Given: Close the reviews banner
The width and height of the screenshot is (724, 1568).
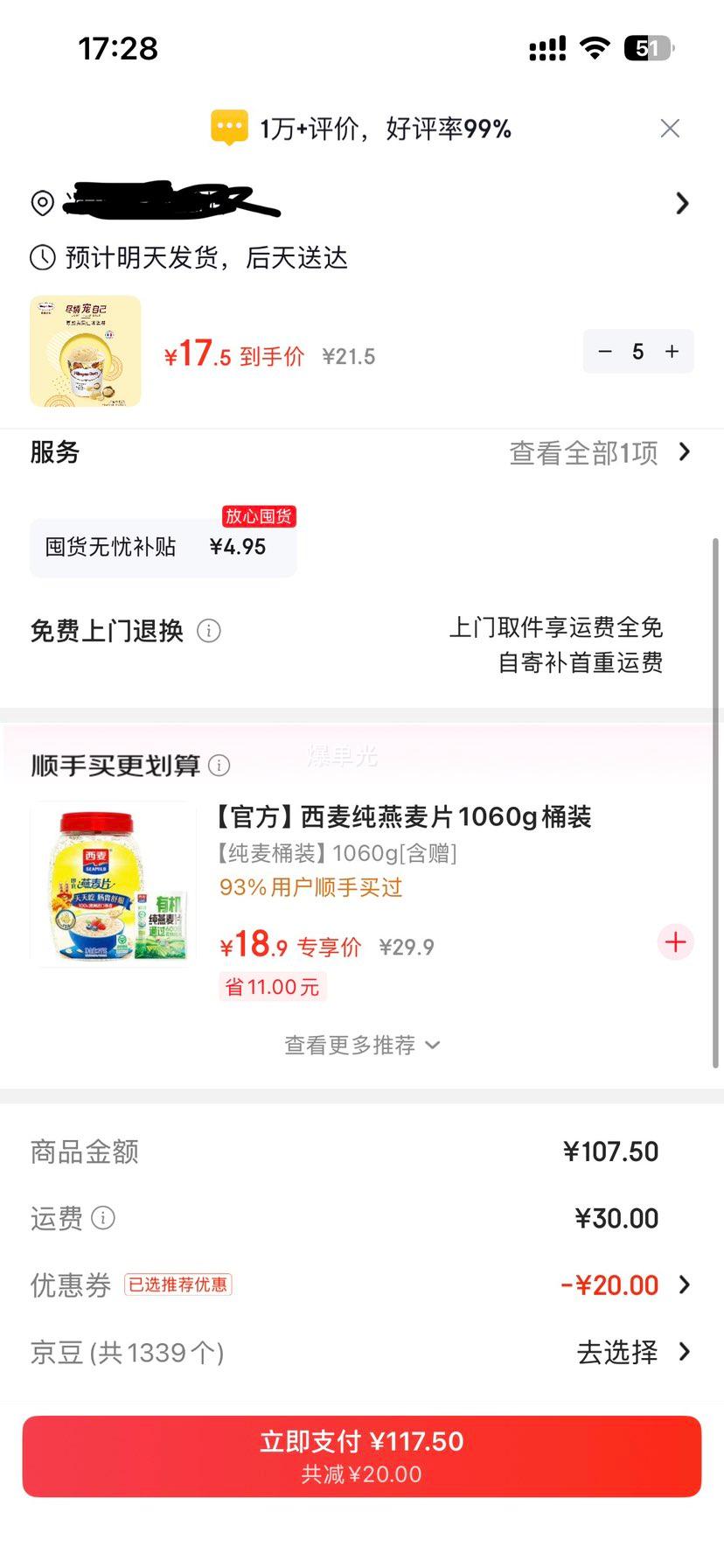Looking at the screenshot, I should [670, 128].
